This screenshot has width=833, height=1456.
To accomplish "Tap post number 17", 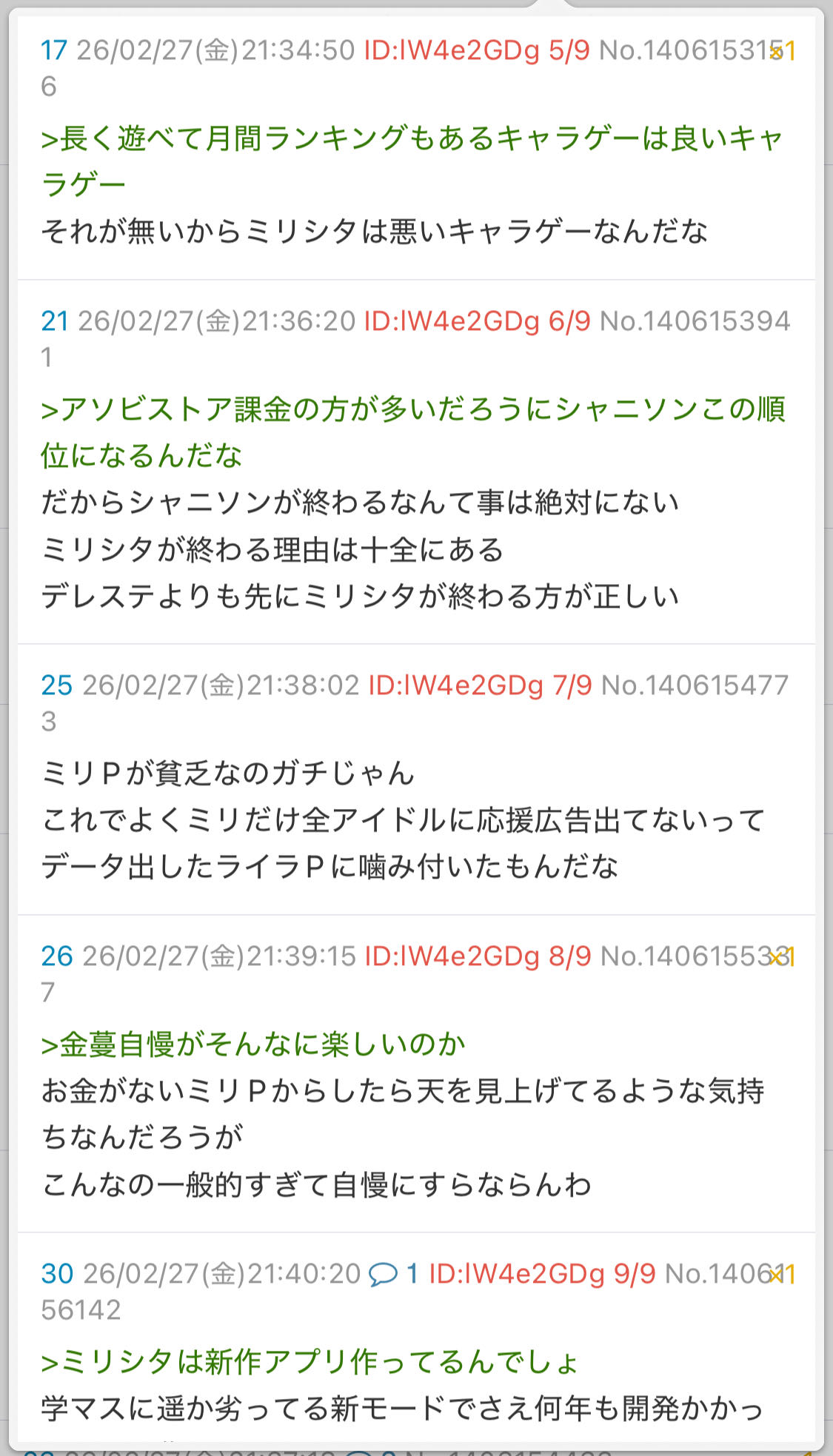I will (54, 50).
